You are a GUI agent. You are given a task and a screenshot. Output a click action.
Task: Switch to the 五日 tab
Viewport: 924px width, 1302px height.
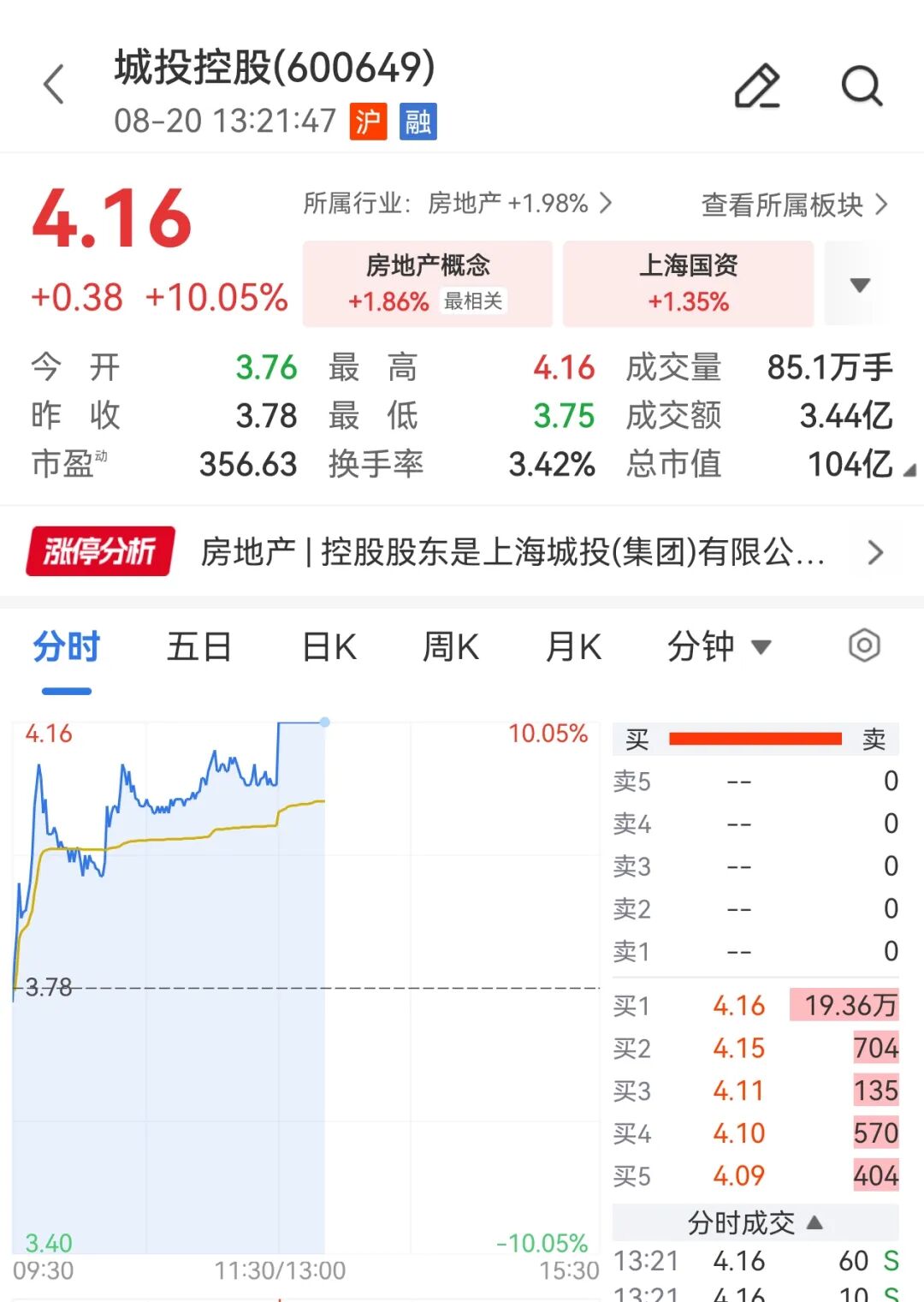point(199,646)
